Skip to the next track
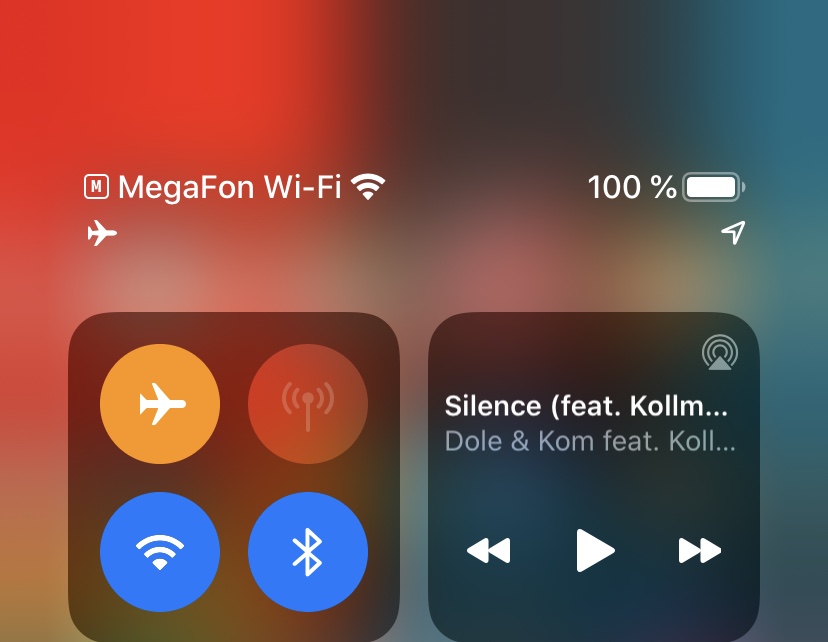The width and height of the screenshot is (828, 642). click(x=699, y=550)
